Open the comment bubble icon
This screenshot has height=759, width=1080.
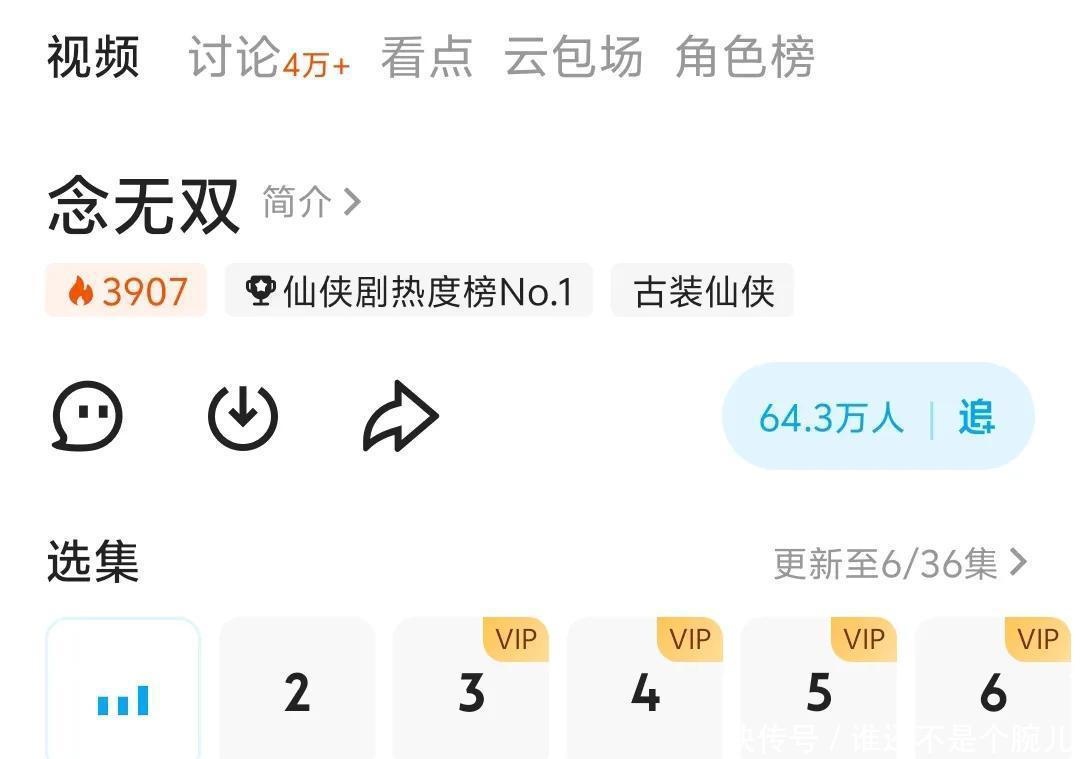tap(87, 416)
